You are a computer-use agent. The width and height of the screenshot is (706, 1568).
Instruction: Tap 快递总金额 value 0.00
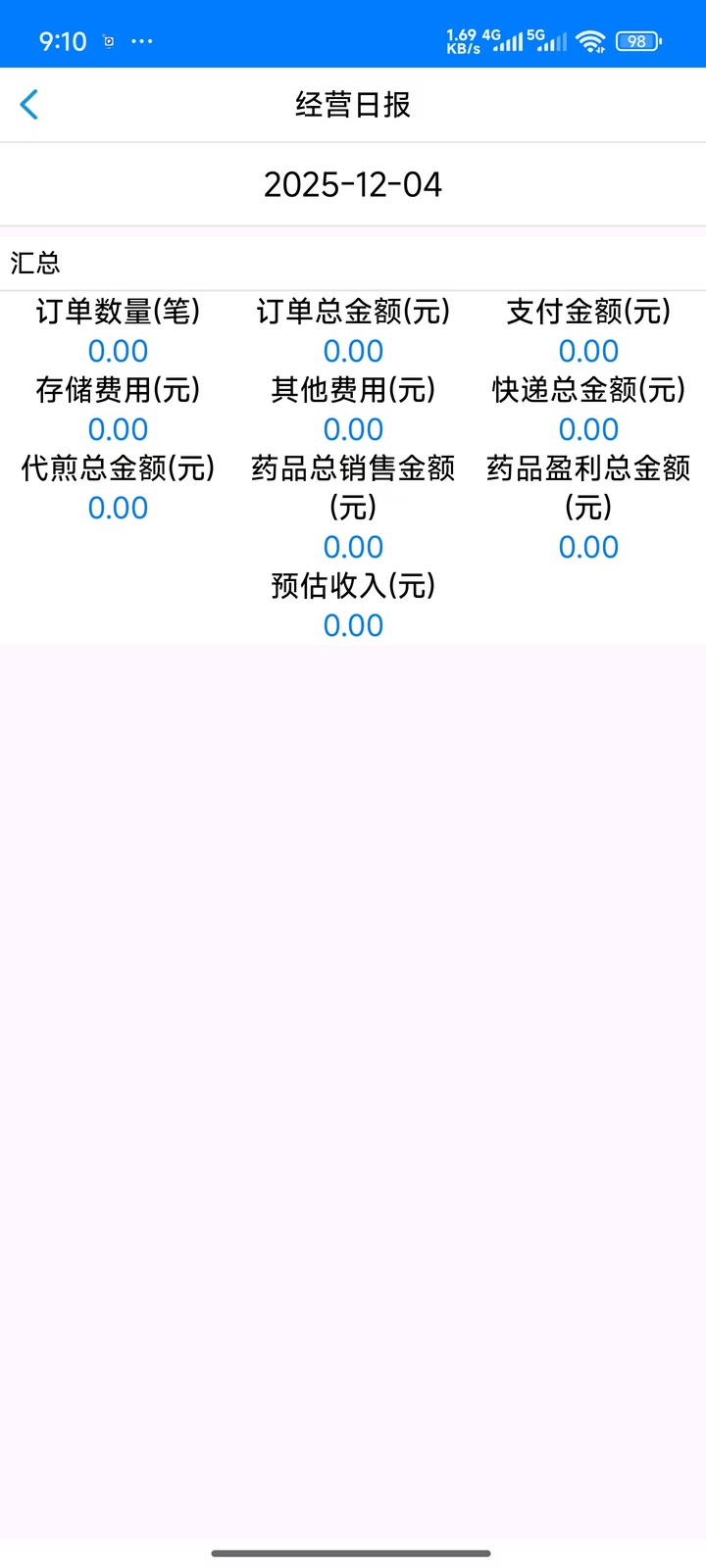point(588,429)
